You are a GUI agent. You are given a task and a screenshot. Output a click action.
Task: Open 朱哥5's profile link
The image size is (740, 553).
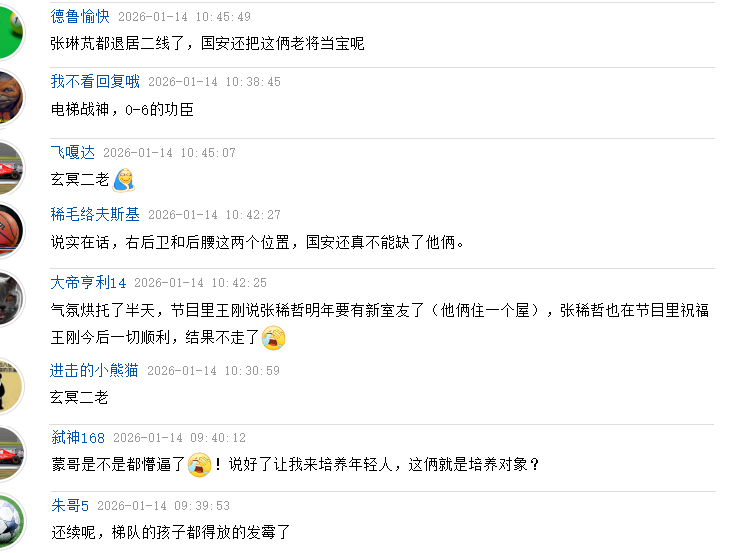(70, 505)
